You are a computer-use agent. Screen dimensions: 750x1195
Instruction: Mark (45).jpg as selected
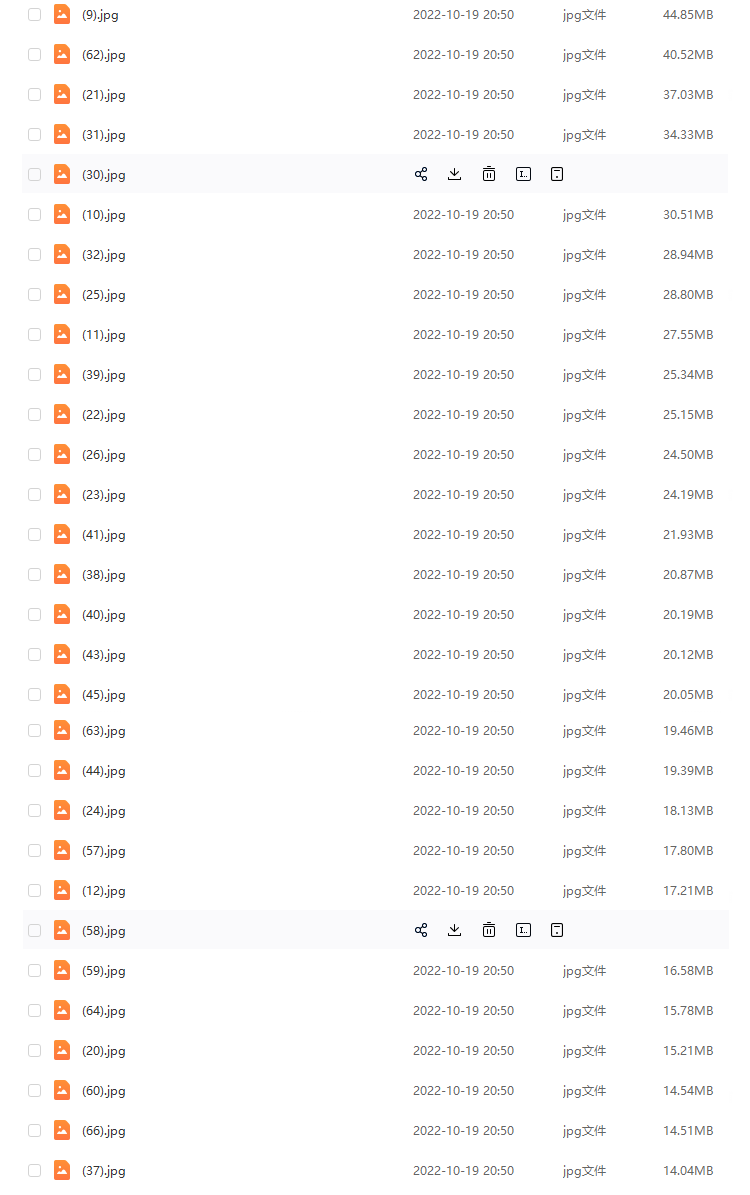(35, 694)
